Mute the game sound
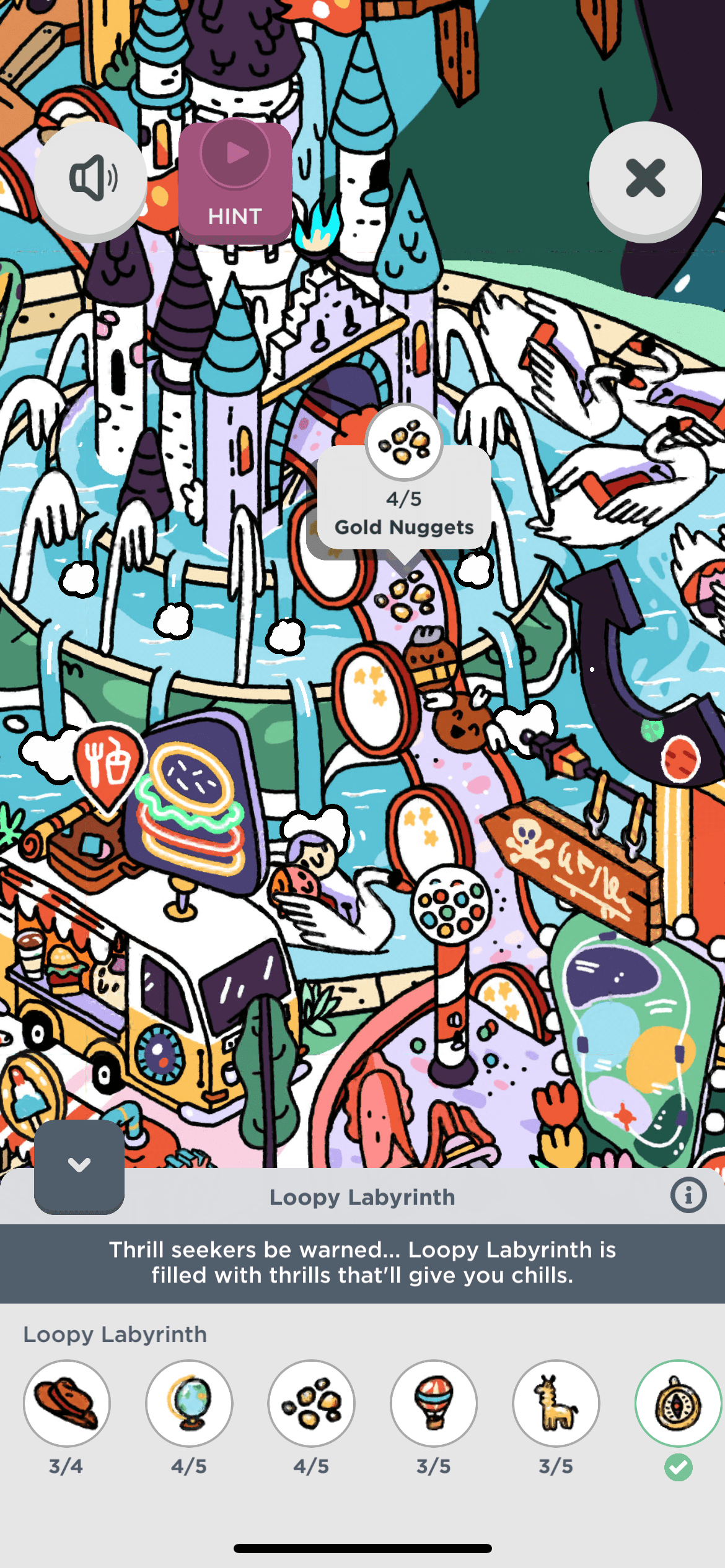 pos(91,178)
